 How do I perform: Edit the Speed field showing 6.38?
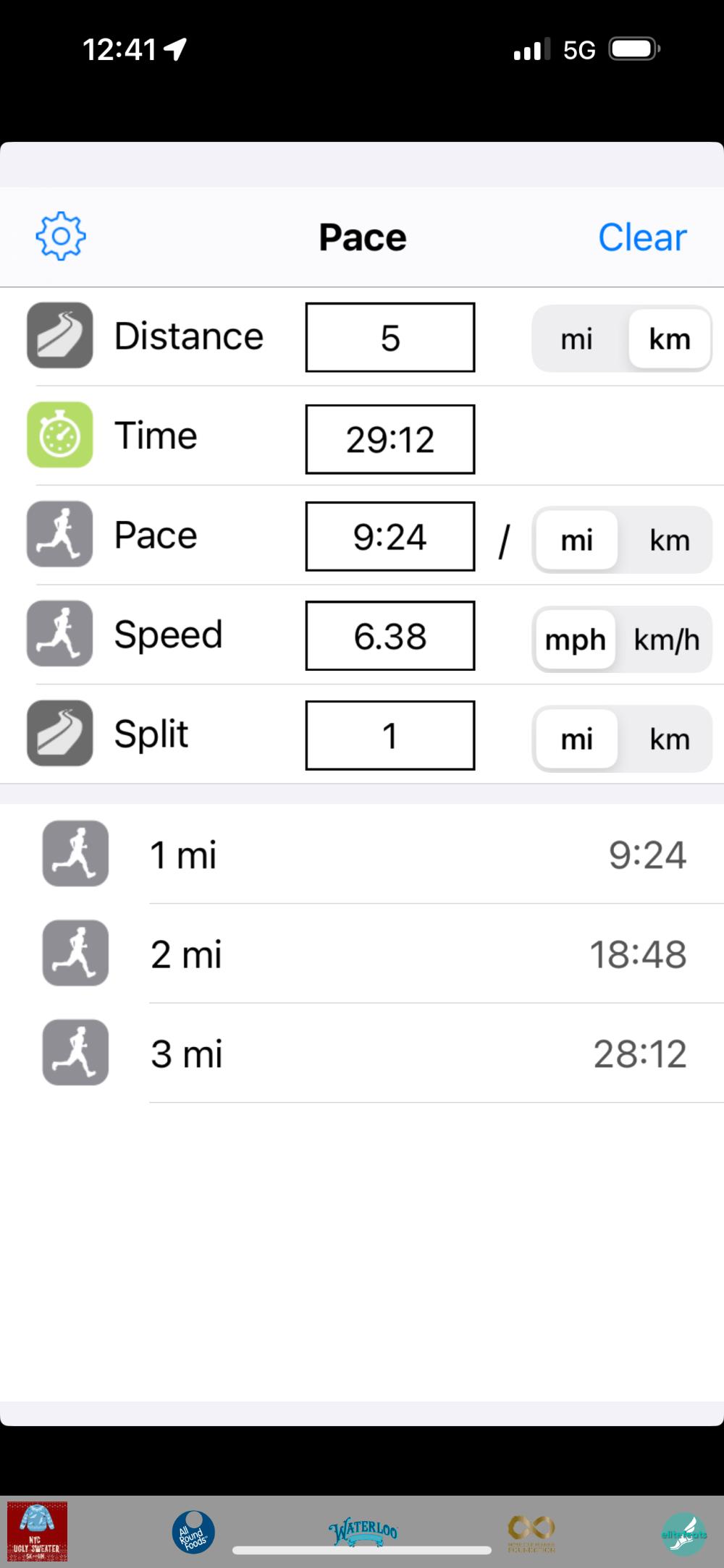390,636
